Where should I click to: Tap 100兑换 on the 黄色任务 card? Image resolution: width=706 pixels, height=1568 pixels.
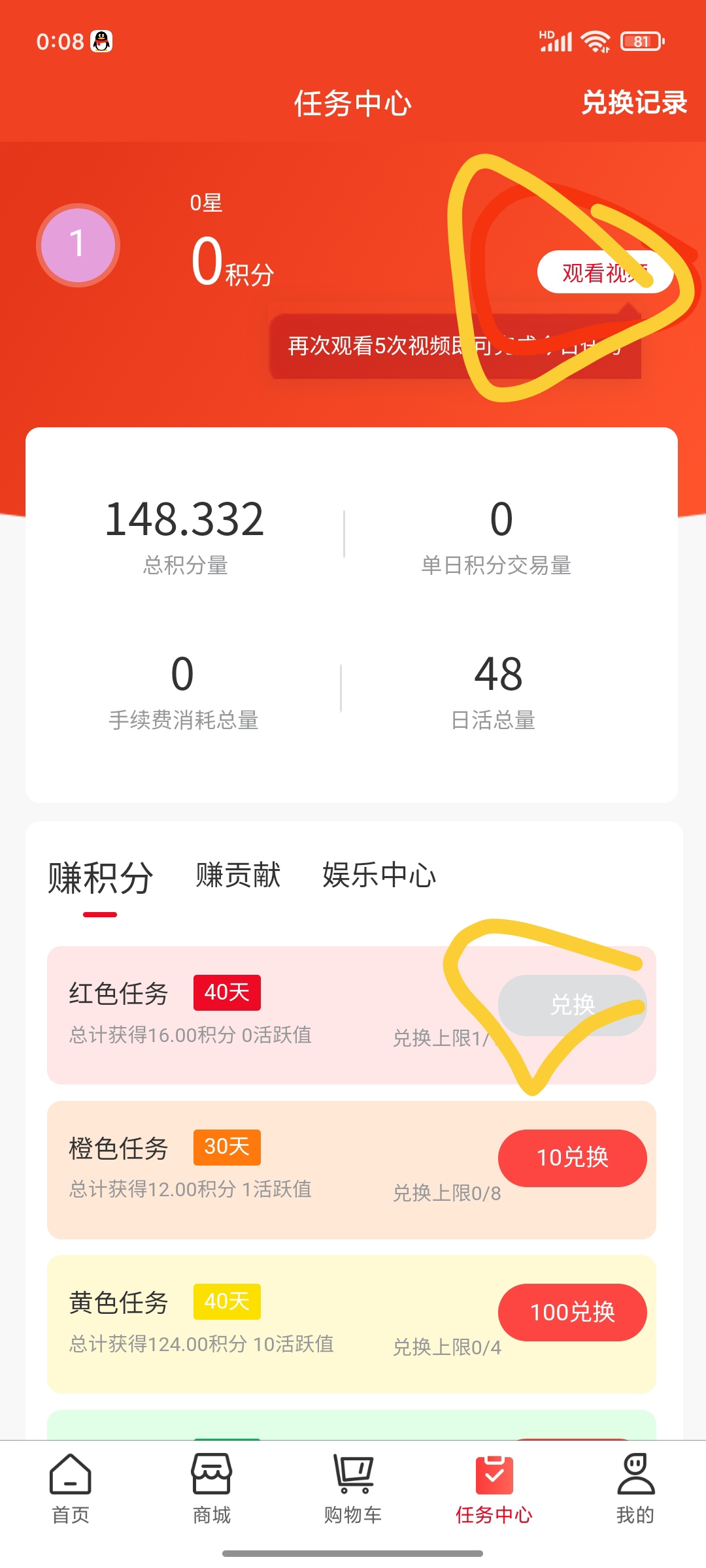573,1312
